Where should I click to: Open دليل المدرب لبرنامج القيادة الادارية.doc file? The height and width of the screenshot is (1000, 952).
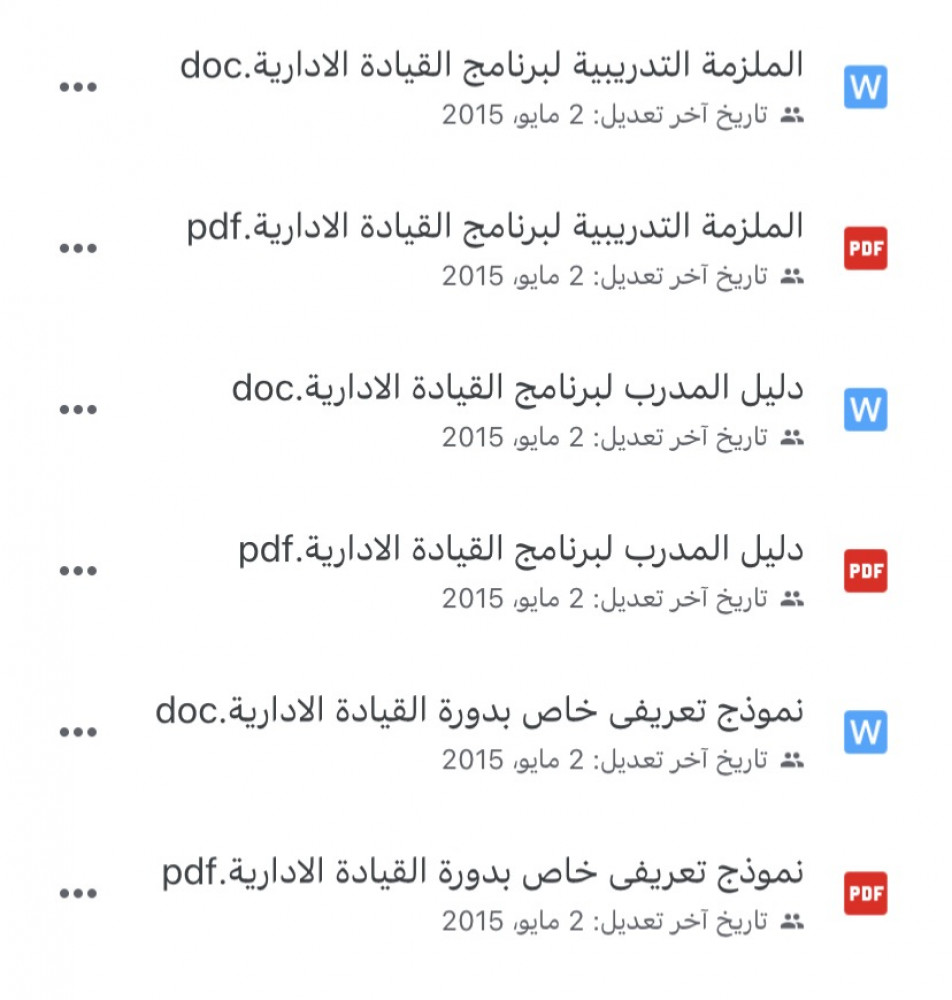[517, 389]
